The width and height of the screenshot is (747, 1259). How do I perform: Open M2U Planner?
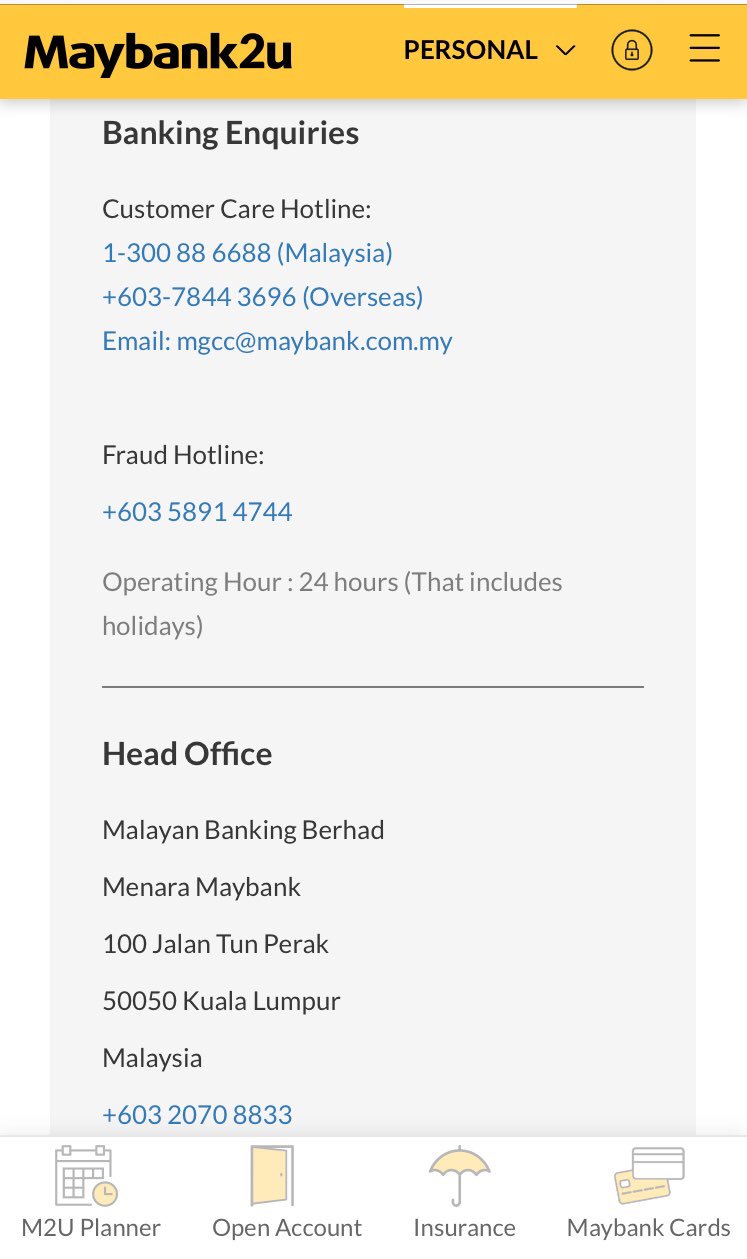(x=91, y=1192)
